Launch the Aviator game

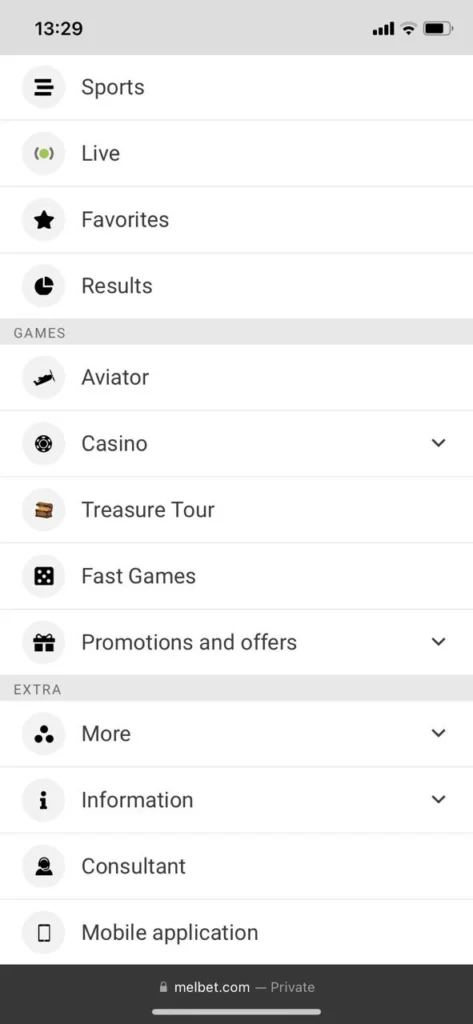[236, 377]
